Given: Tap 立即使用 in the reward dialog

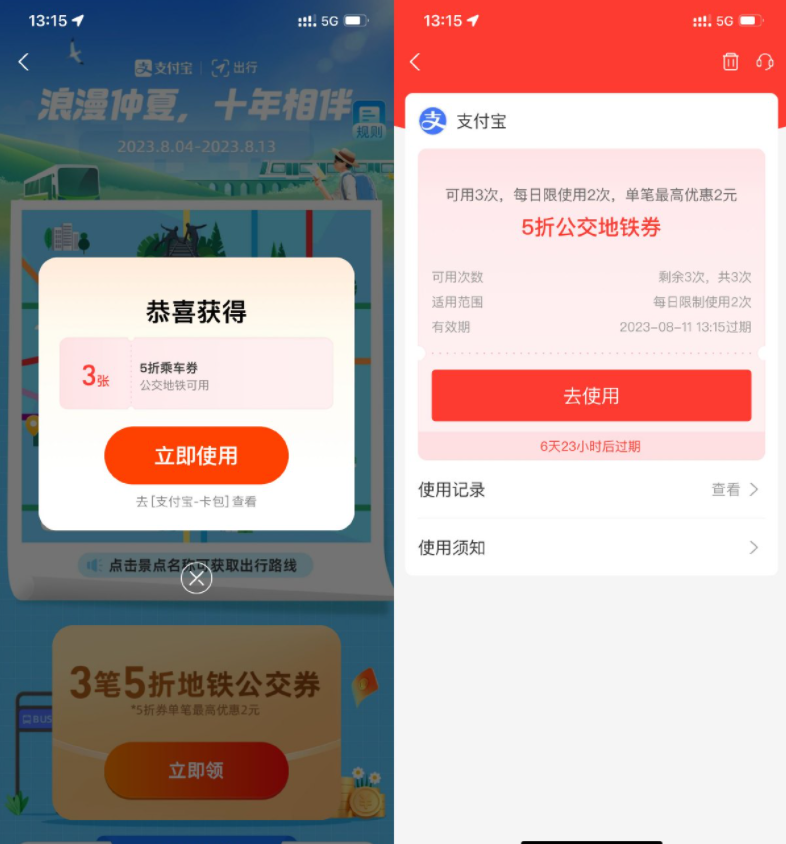Looking at the screenshot, I should click(x=196, y=456).
